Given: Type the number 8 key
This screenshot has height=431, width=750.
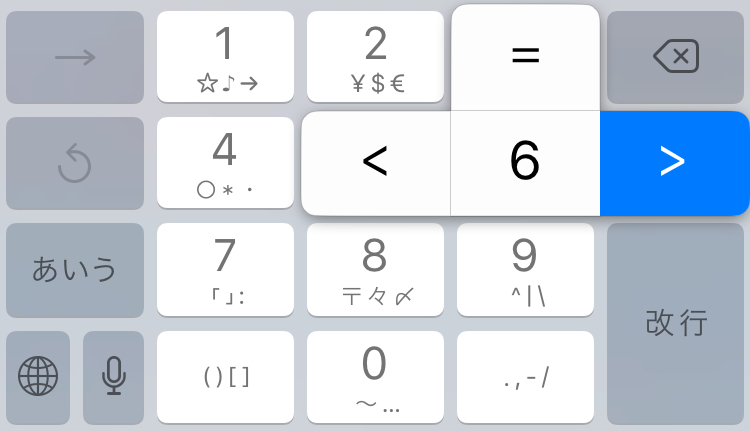Looking at the screenshot, I should tap(375, 270).
